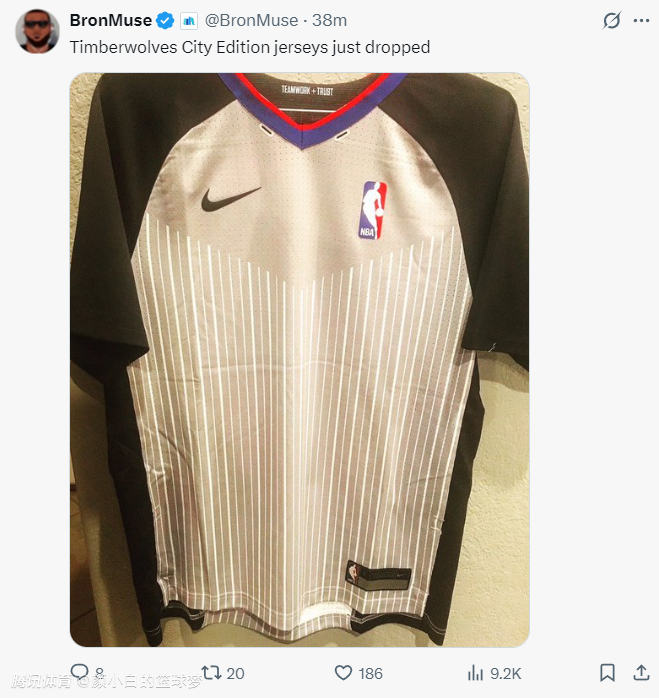Image resolution: width=659 pixels, height=698 pixels.
Task: Repost the Timberwolves jersey post
Action: 212,672
